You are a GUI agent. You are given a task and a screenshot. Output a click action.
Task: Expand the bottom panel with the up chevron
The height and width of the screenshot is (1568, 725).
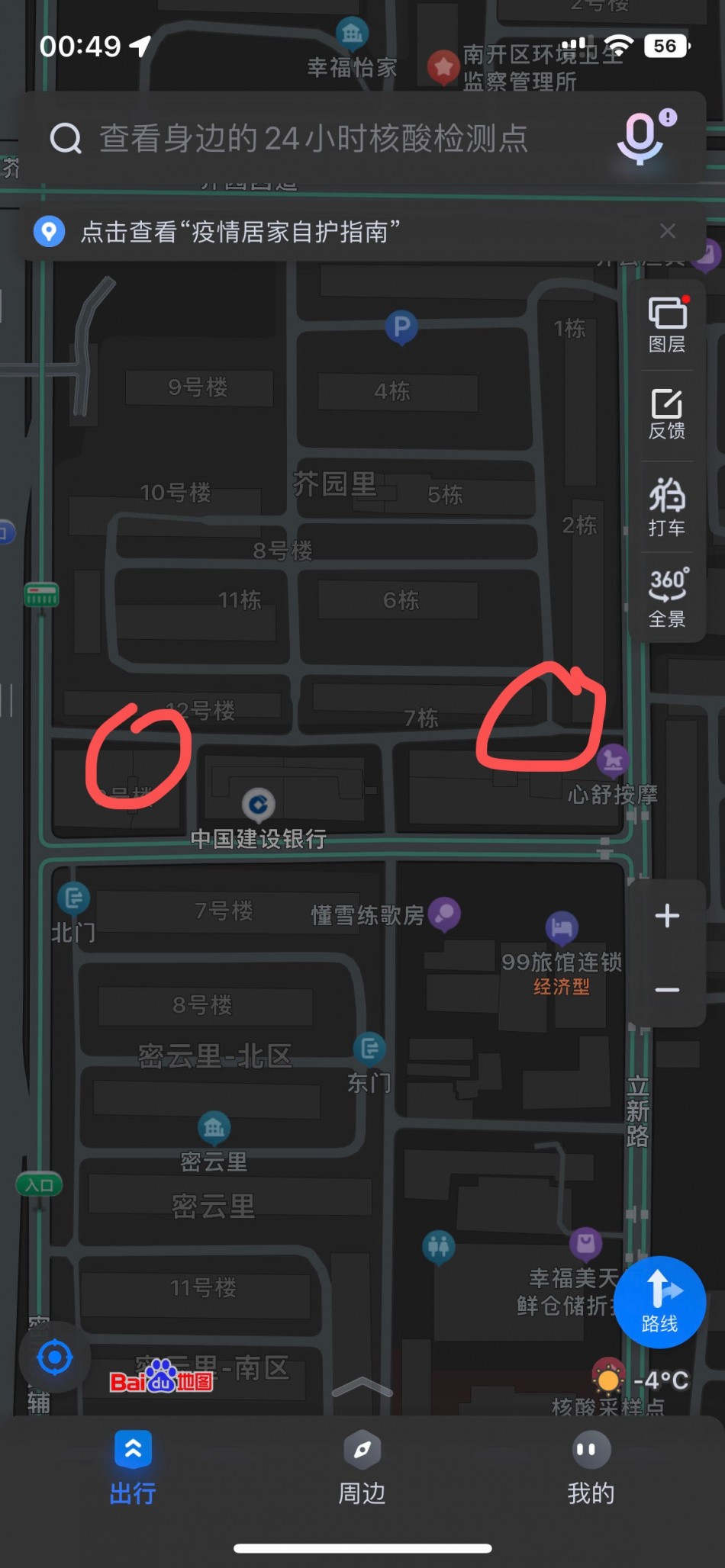pos(362,1388)
